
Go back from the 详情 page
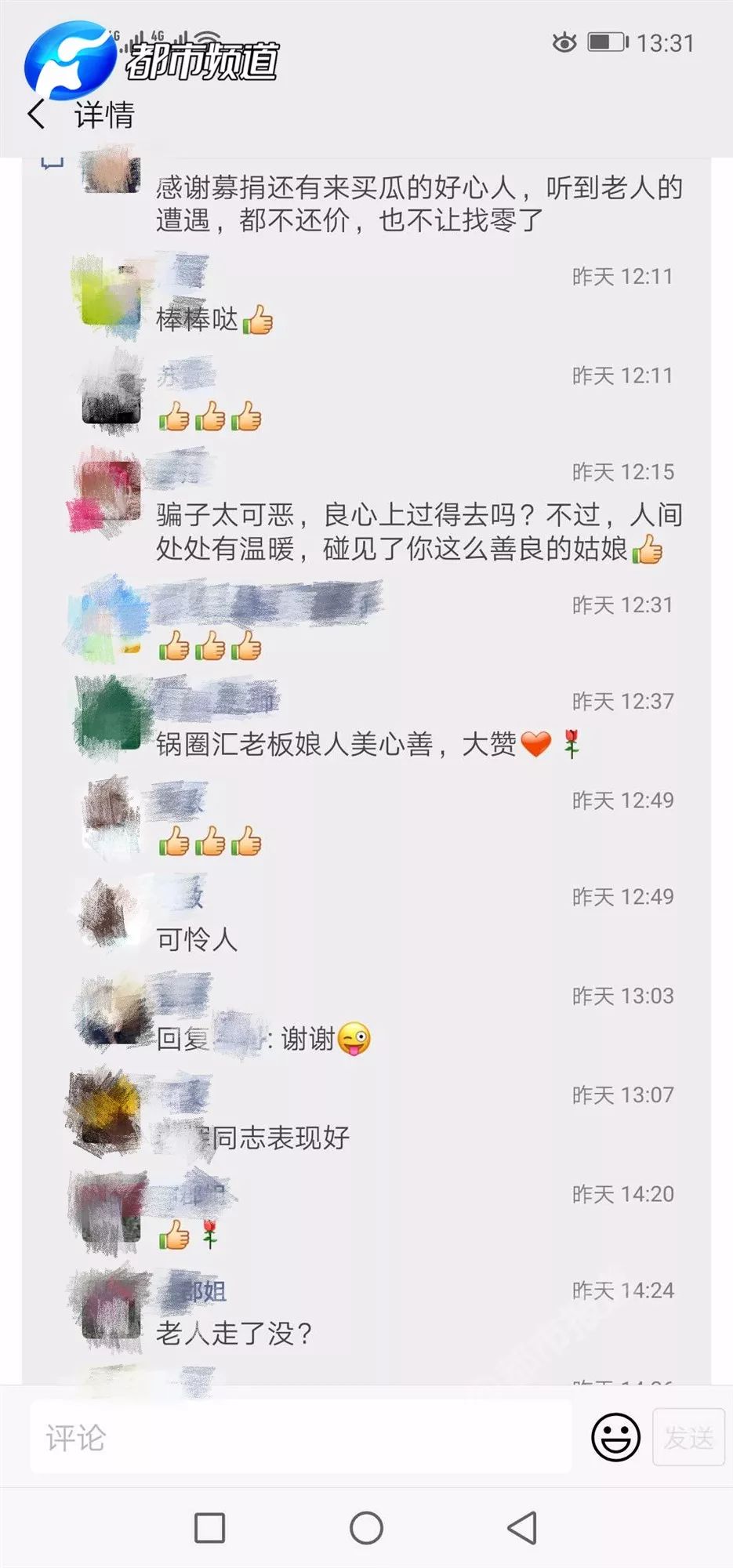click(x=36, y=114)
